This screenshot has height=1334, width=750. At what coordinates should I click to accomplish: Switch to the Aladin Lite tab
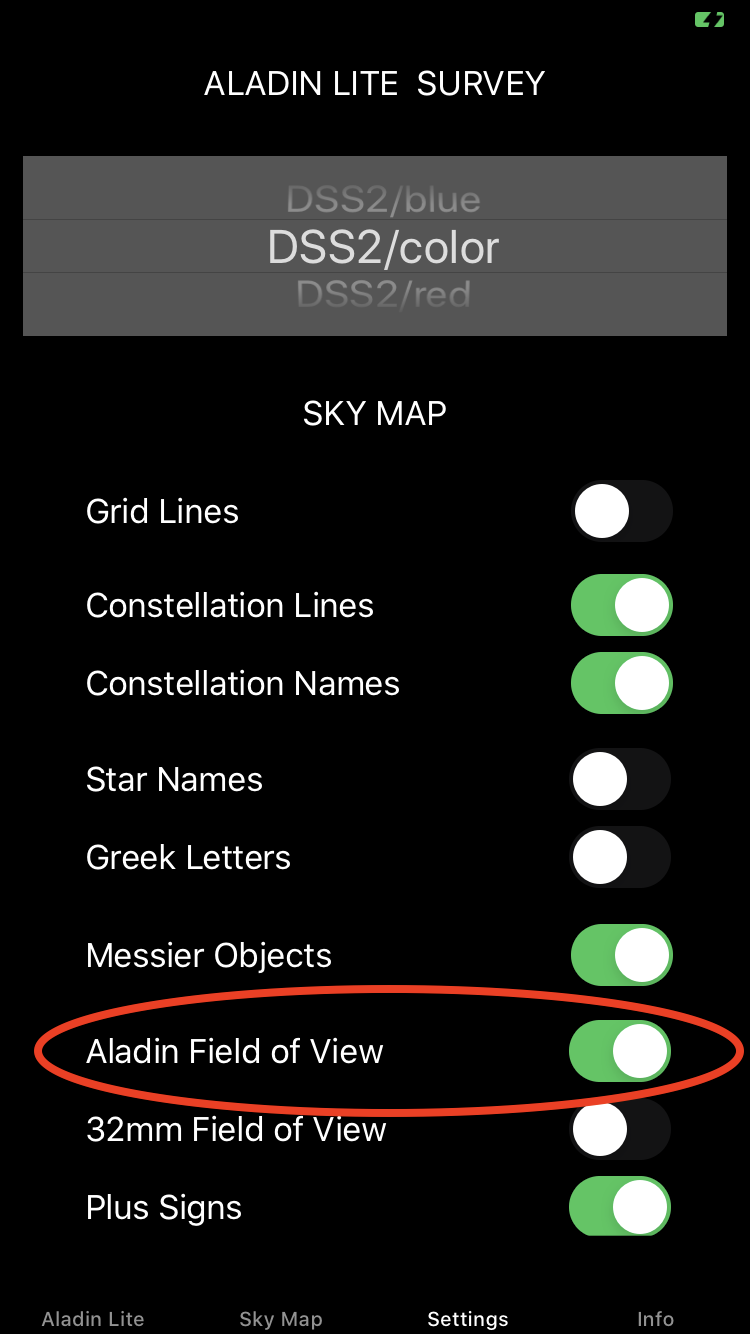pos(93,1319)
